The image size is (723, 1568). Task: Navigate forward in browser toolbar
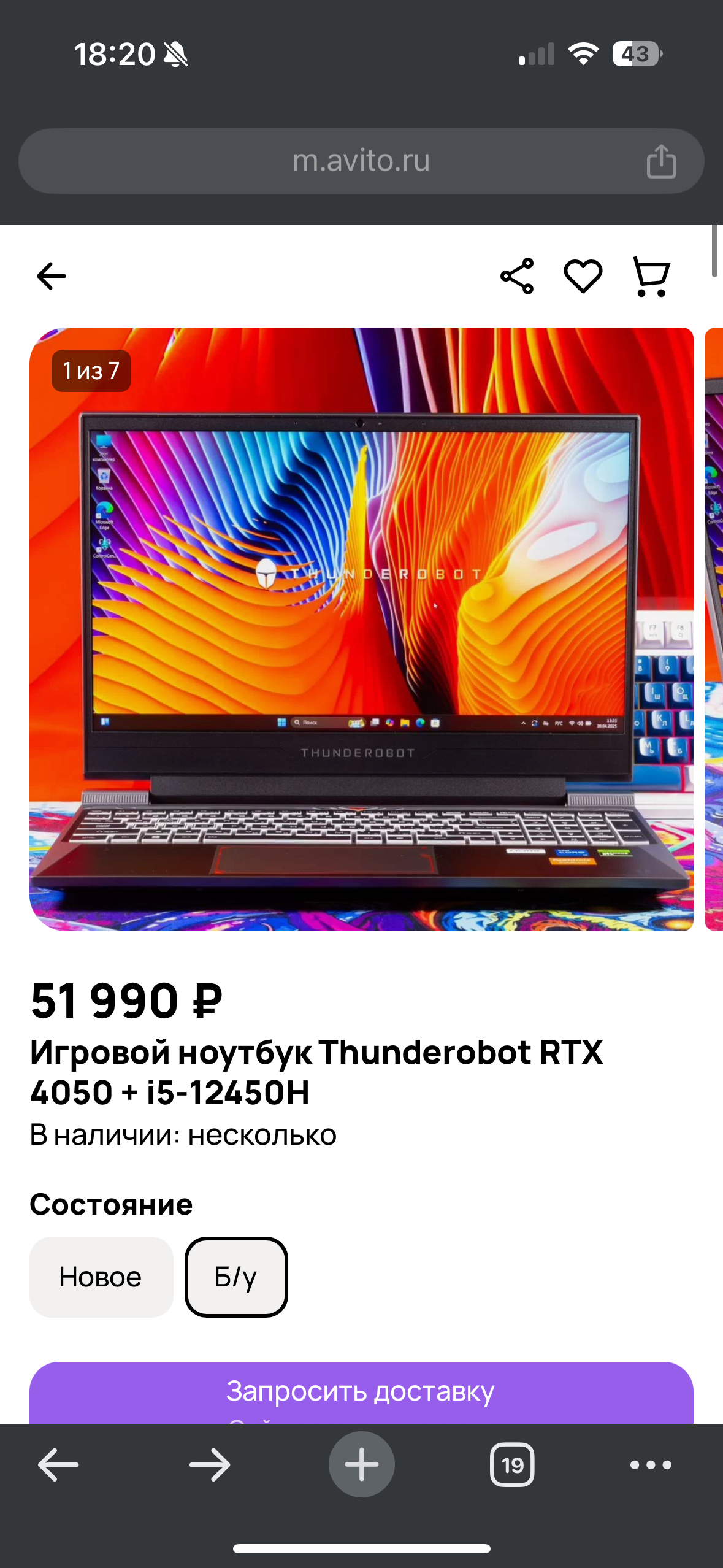[210, 1465]
